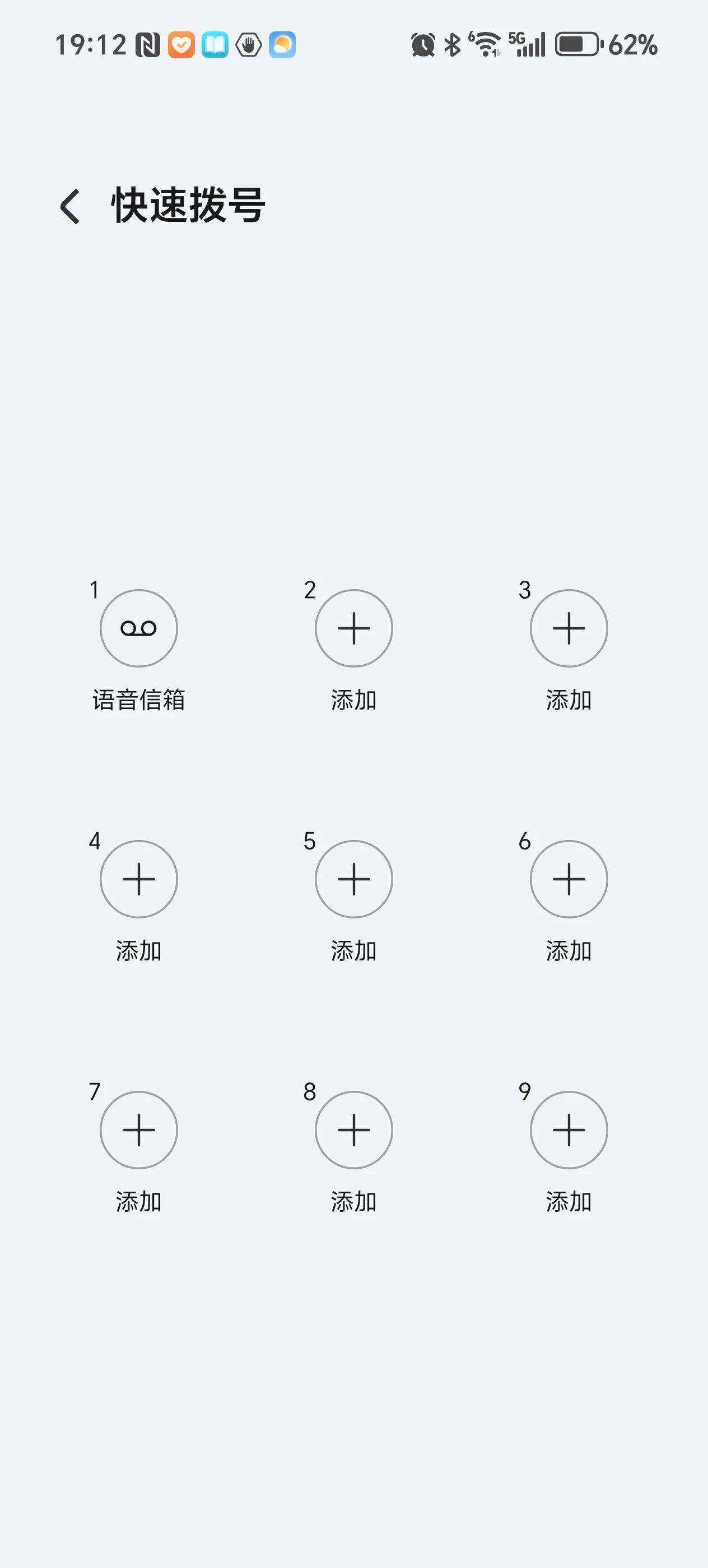Go back from the 快速拨号 screen
Screen dimensions: 708x1568
71,206
